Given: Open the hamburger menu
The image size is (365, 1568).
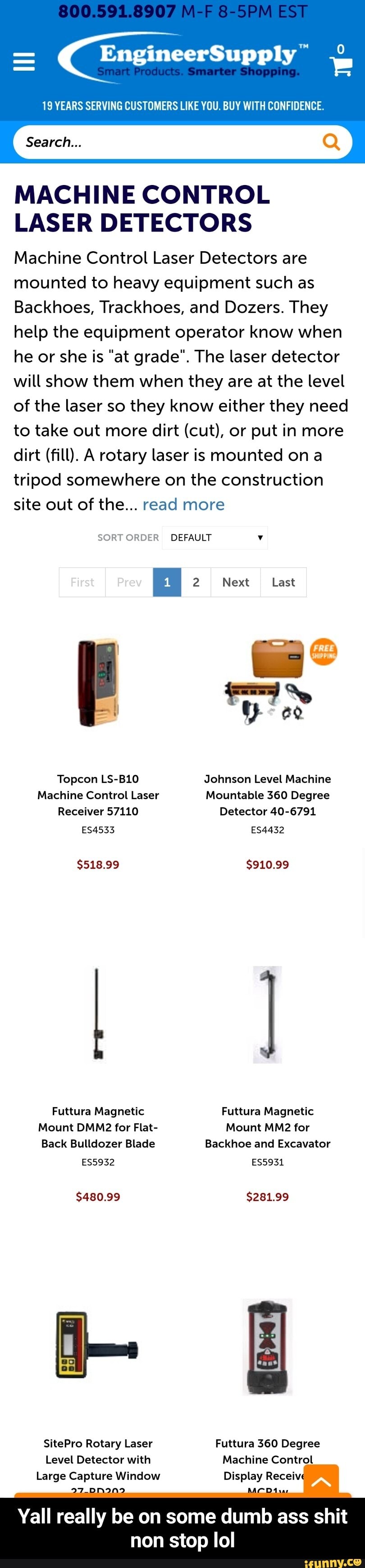Looking at the screenshot, I should point(24,62).
